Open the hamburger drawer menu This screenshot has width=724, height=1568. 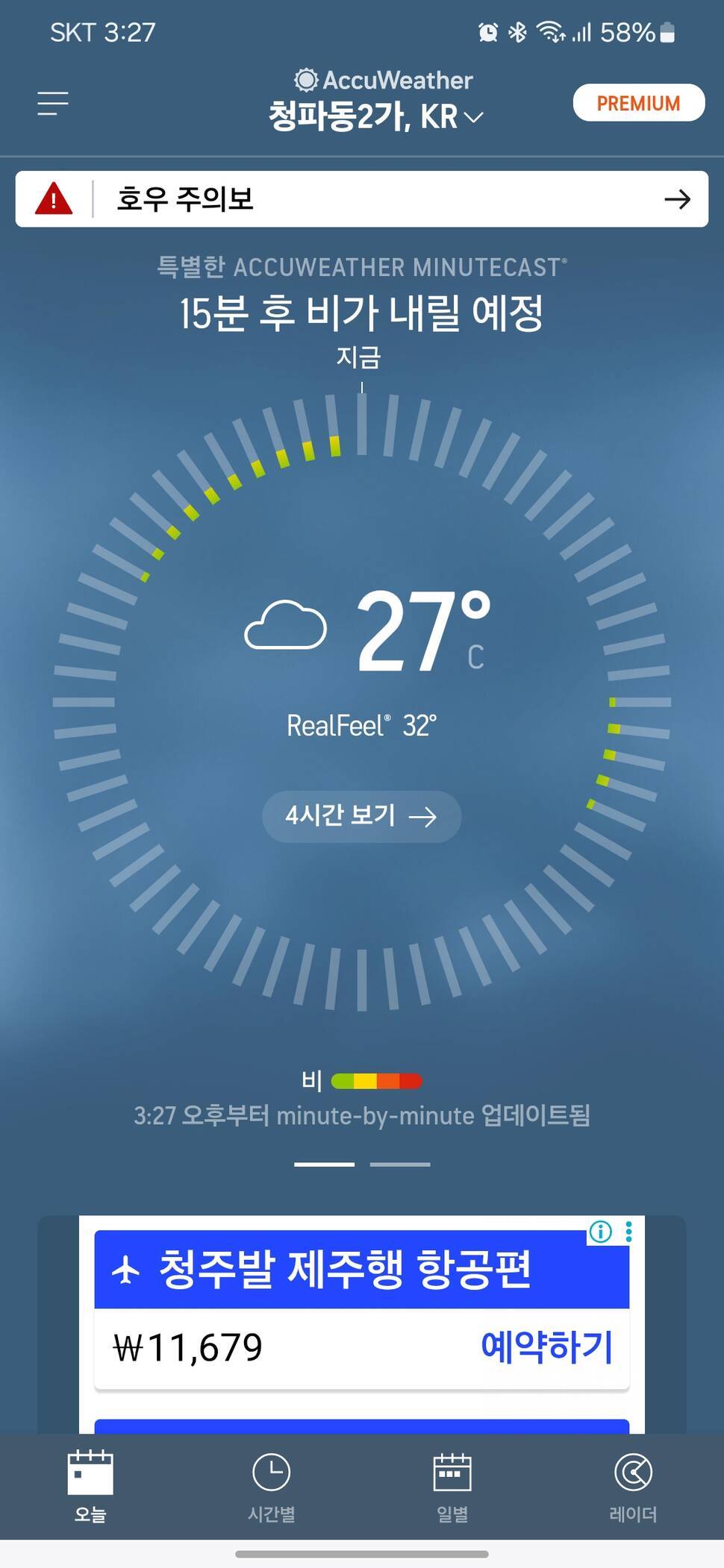(53, 103)
